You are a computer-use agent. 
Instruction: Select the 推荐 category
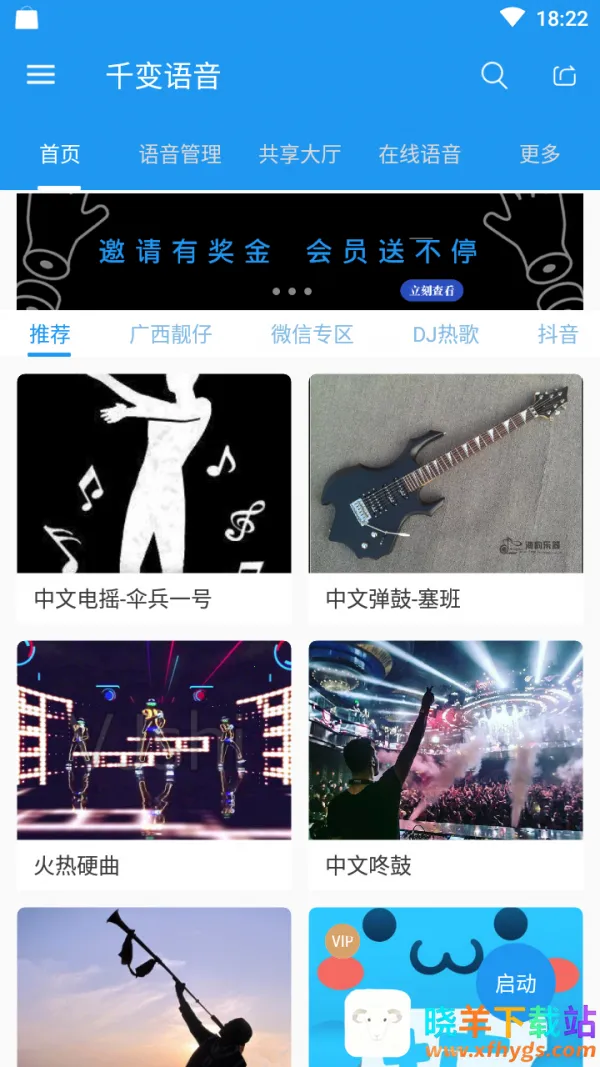point(50,334)
